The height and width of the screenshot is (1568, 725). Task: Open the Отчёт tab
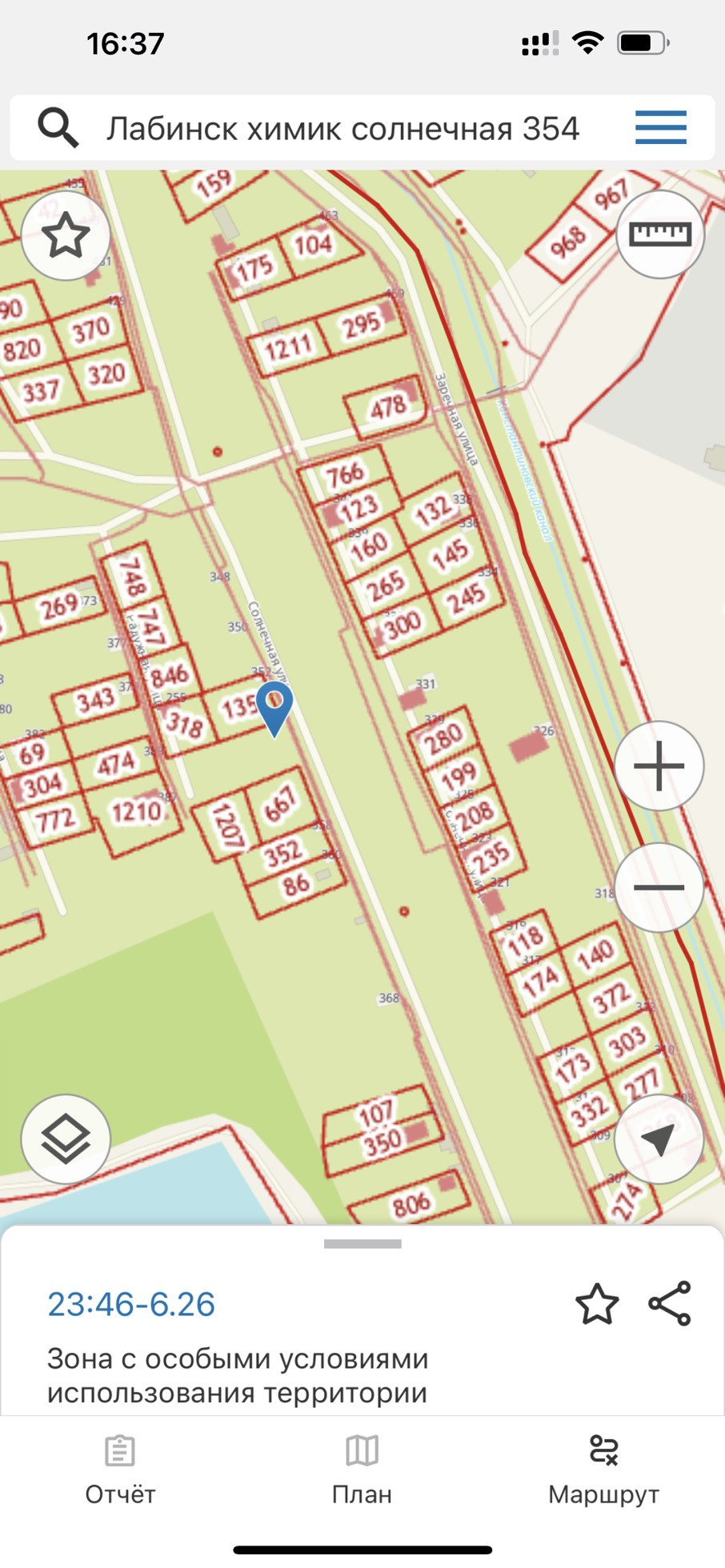121,1470
